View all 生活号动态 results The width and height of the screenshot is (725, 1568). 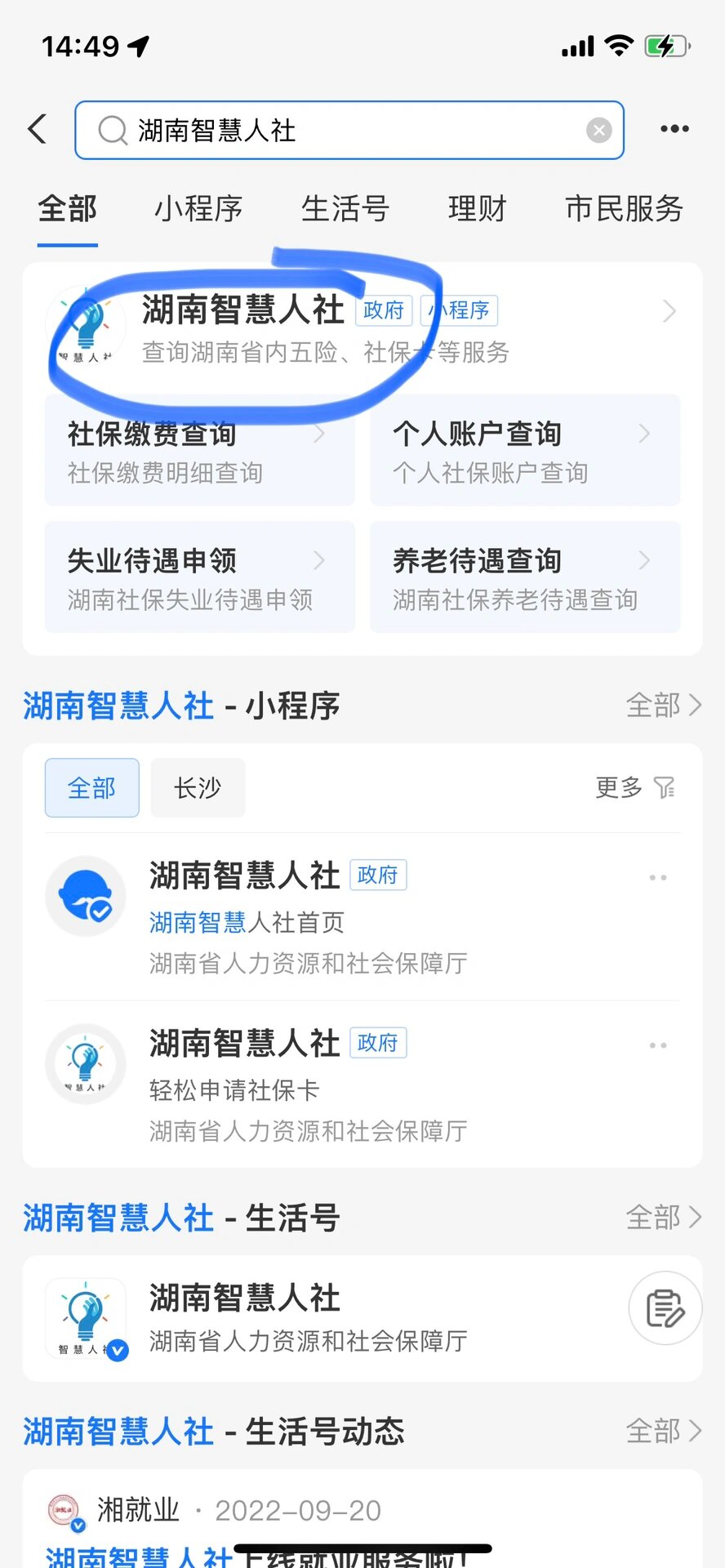point(663,1432)
